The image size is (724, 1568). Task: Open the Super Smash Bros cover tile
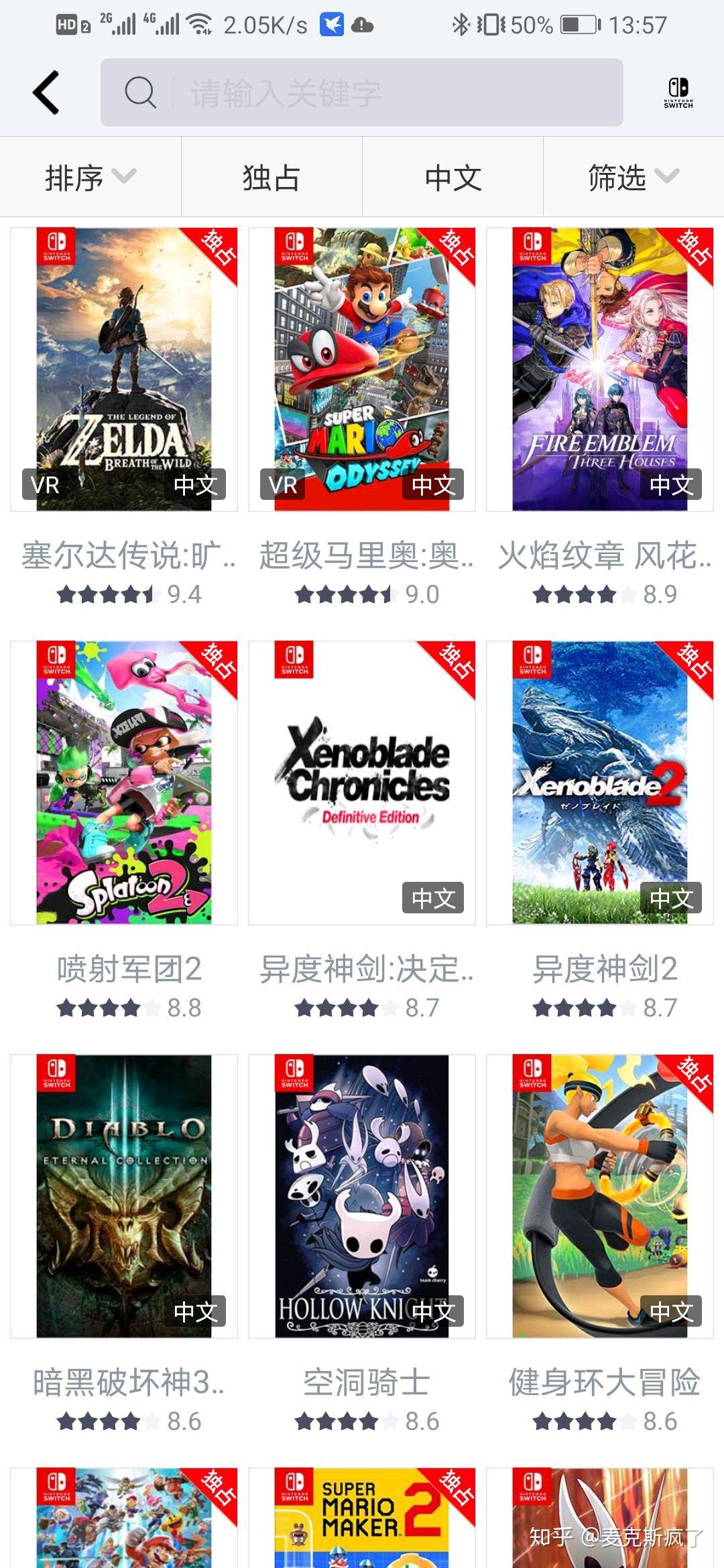coord(124,1518)
